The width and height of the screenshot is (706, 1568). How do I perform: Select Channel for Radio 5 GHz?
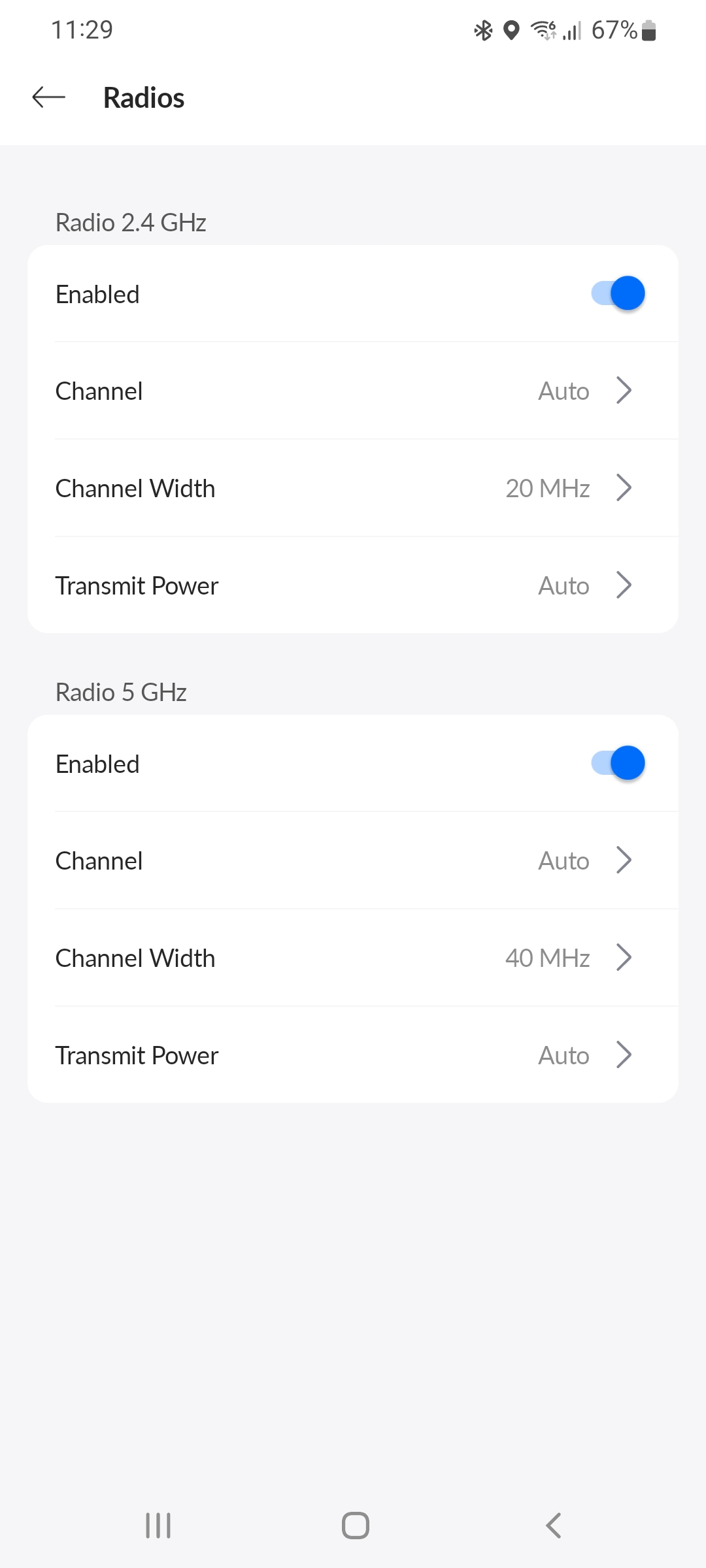coord(353,860)
